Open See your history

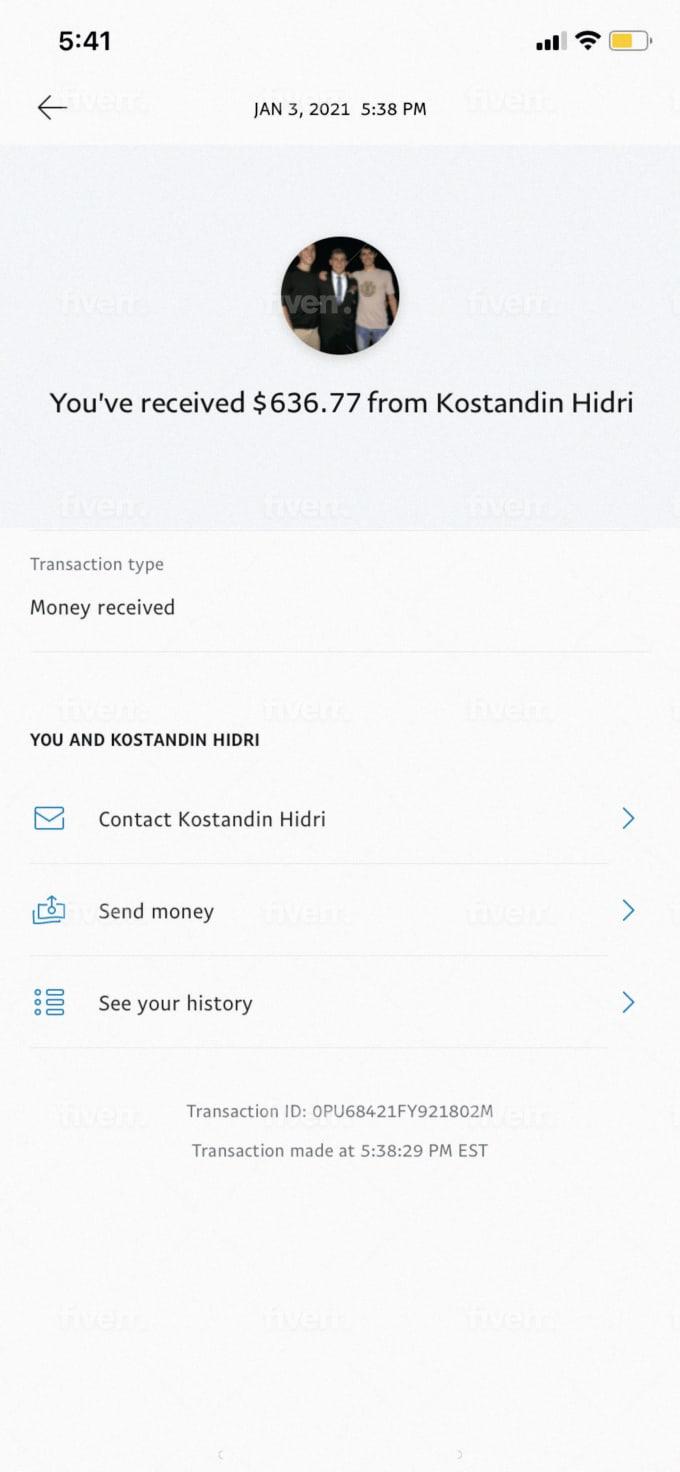(175, 1003)
